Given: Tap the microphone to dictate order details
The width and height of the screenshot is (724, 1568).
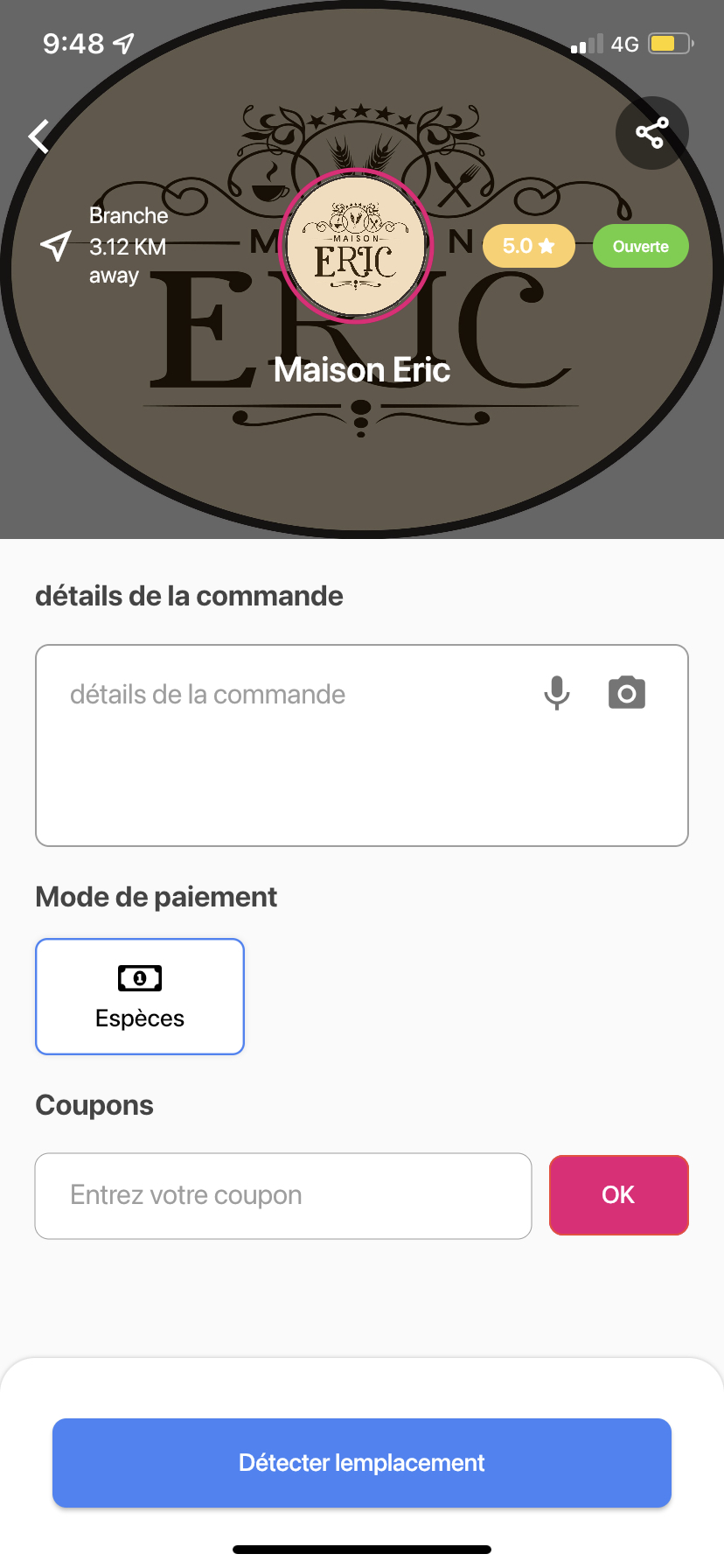Looking at the screenshot, I should tap(557, 693).
